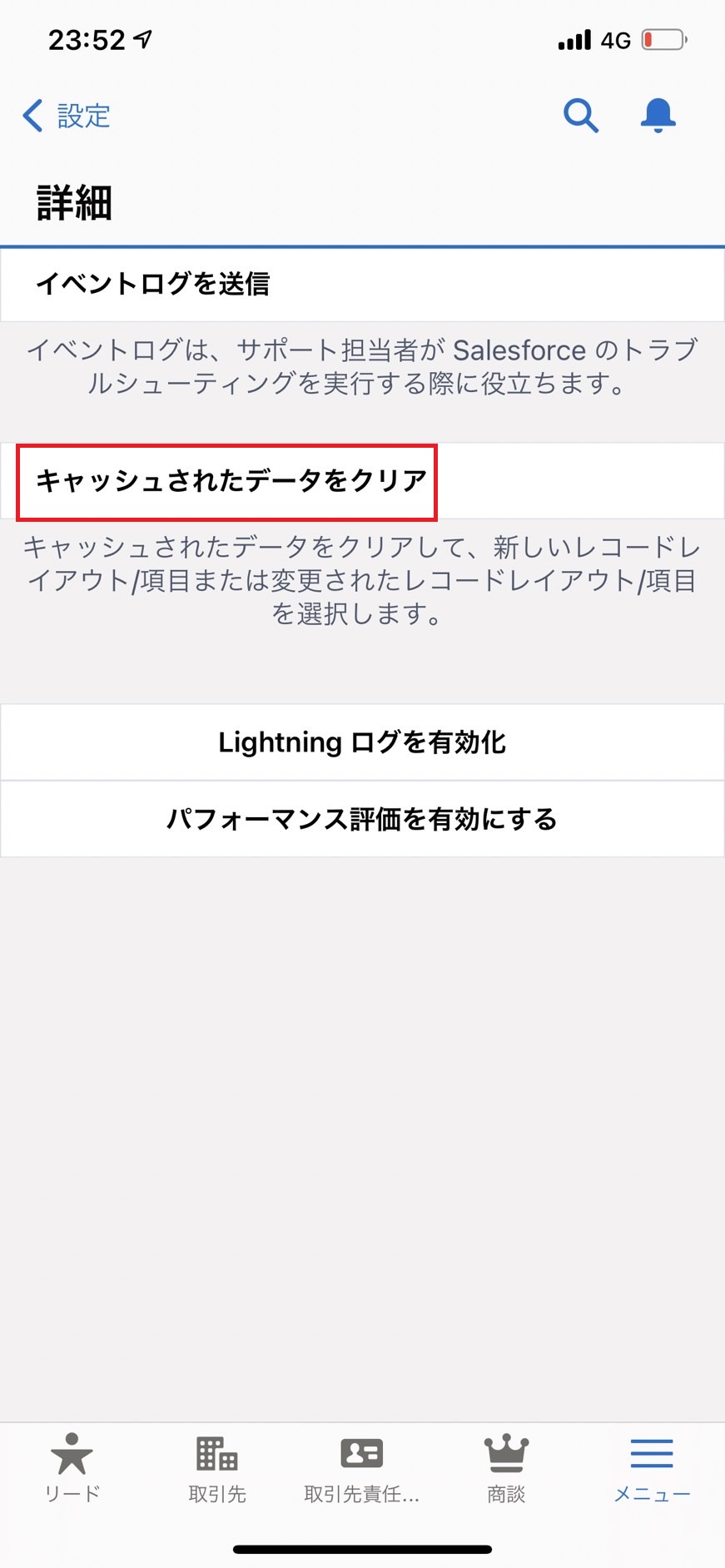Open the search magnifier
The height and width of the screenshot is (1568, 725).
(581, 116)
